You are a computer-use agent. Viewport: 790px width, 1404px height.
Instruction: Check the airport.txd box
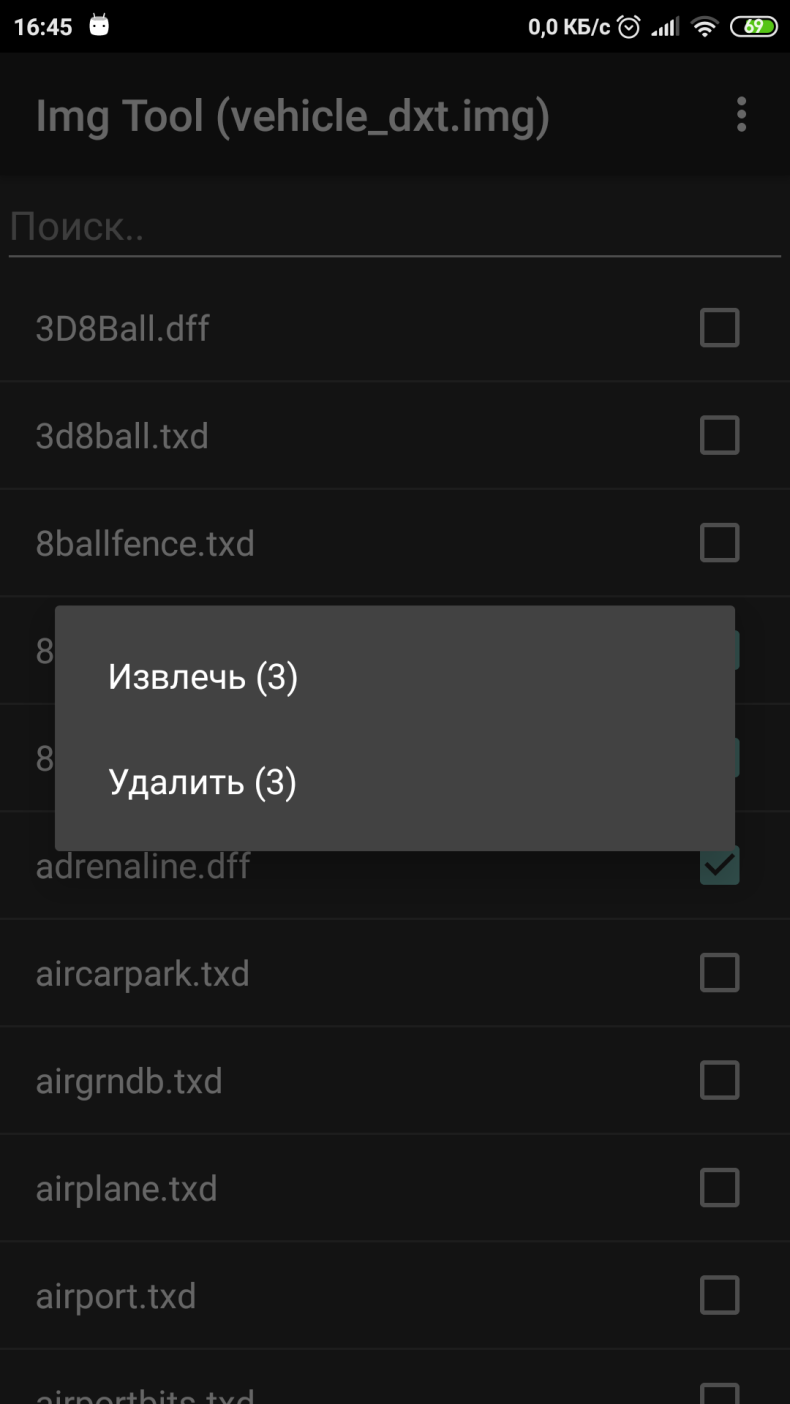719,1296
